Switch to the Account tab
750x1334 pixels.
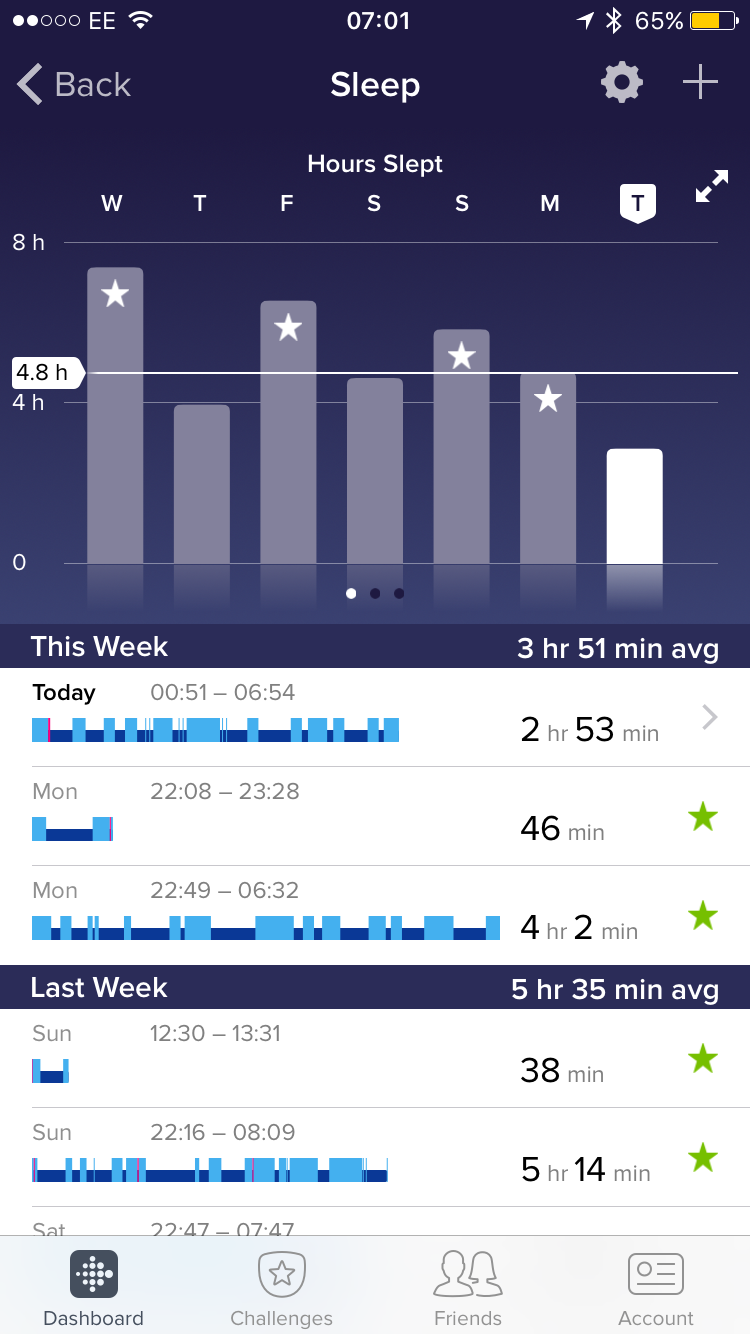656,1286
